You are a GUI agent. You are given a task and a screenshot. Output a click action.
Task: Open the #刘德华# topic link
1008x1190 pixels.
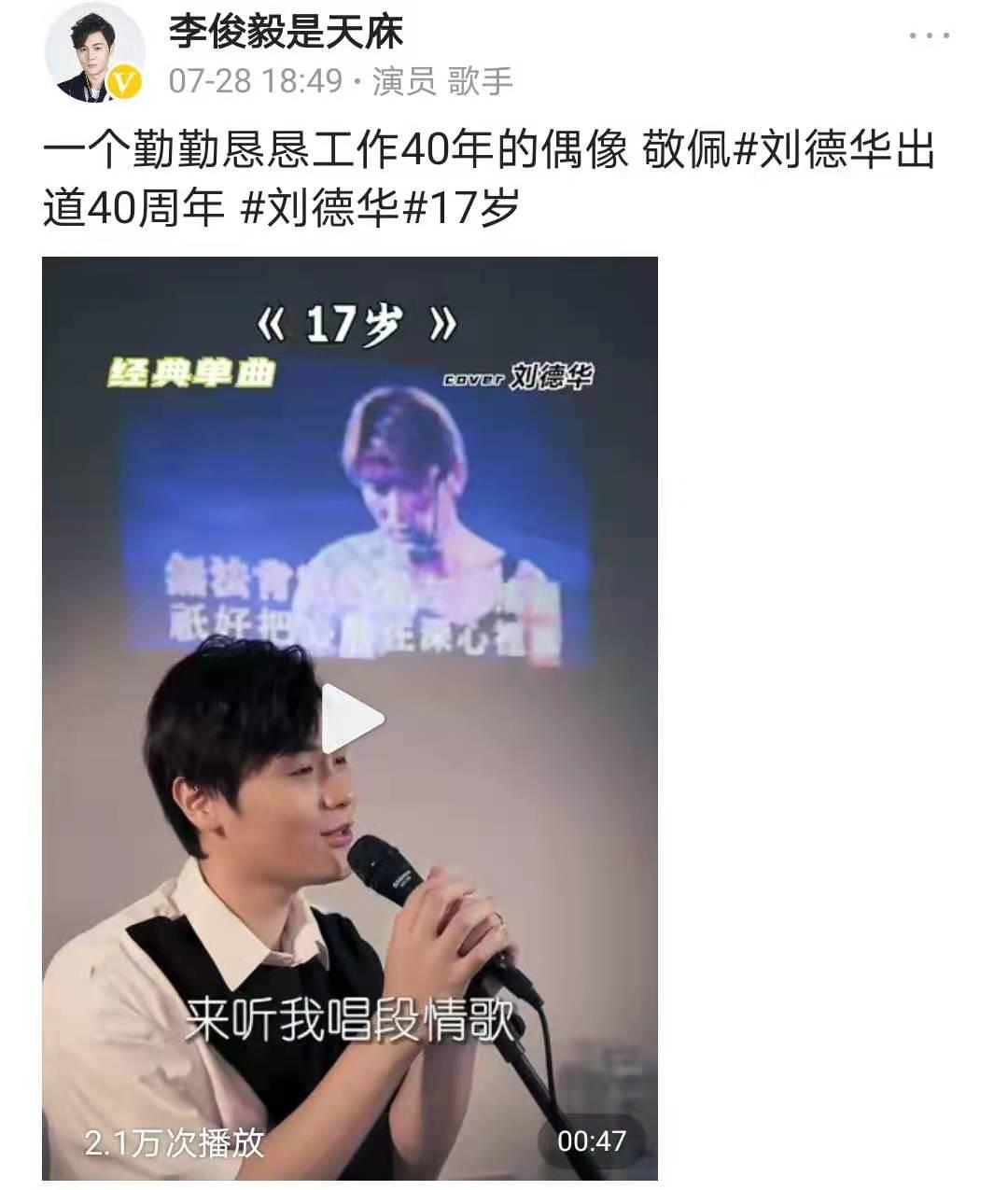point(321,207)
